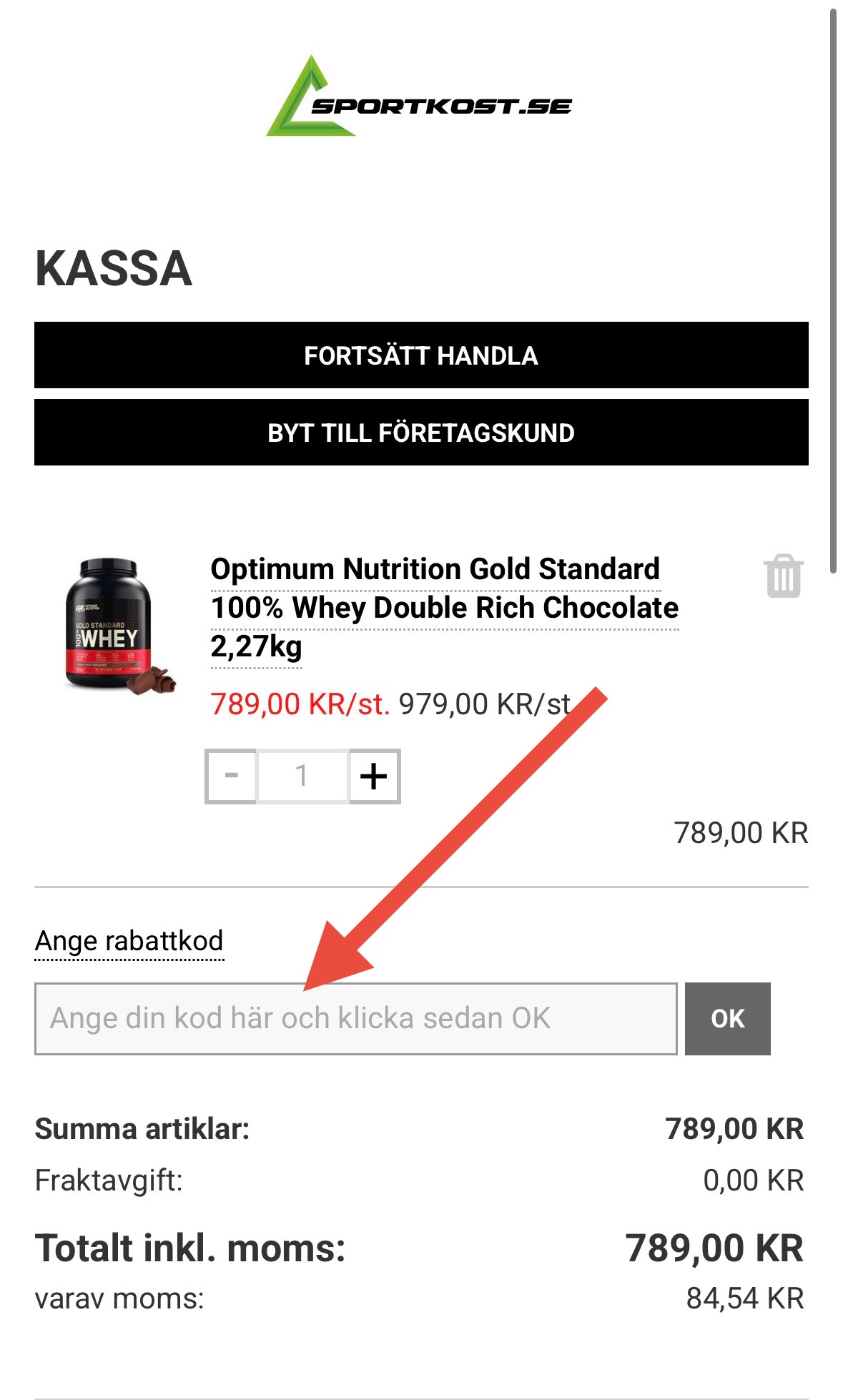Click OK to apply discount code
The image size is (843, 1400).
[727, 1019]
